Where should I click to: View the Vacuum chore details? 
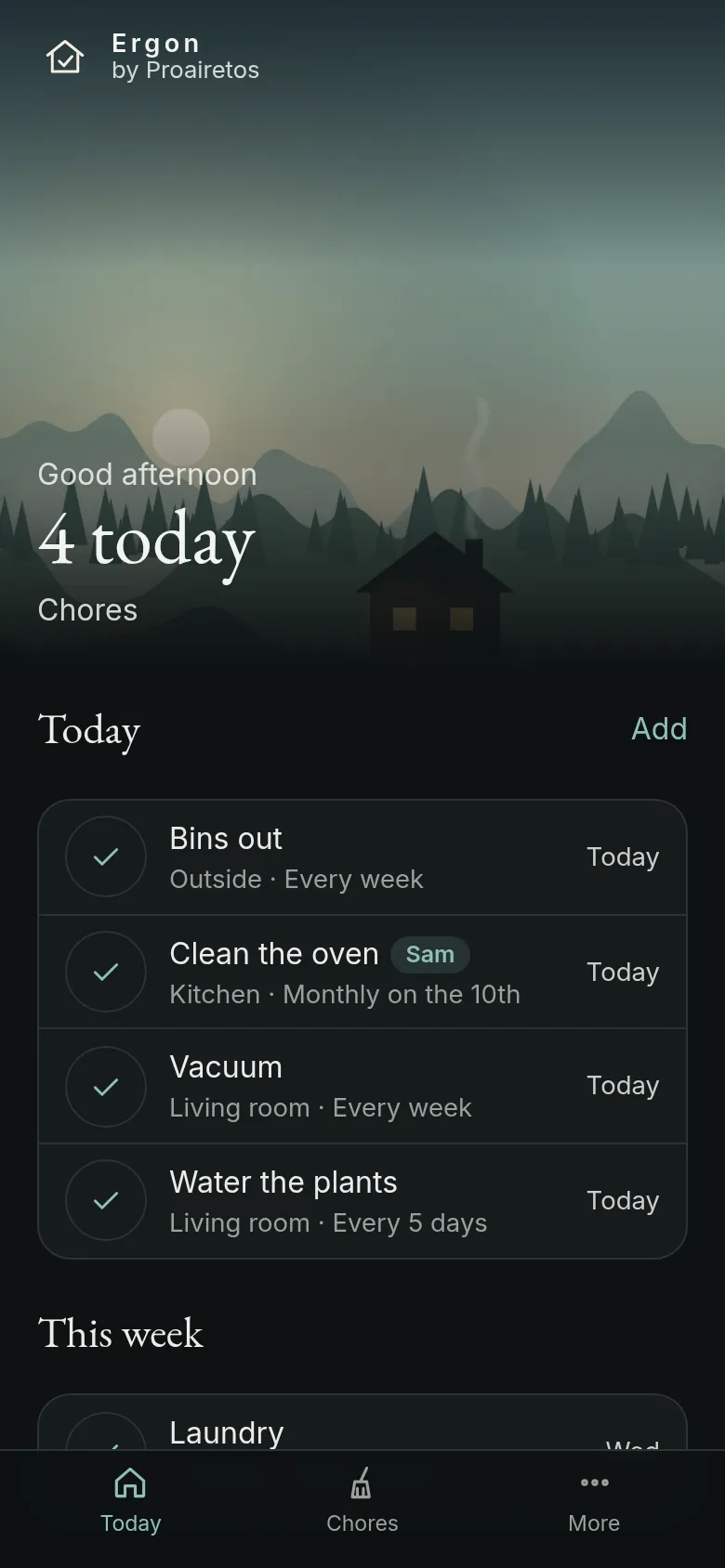pyautogui.click(x=362, y=1086)
